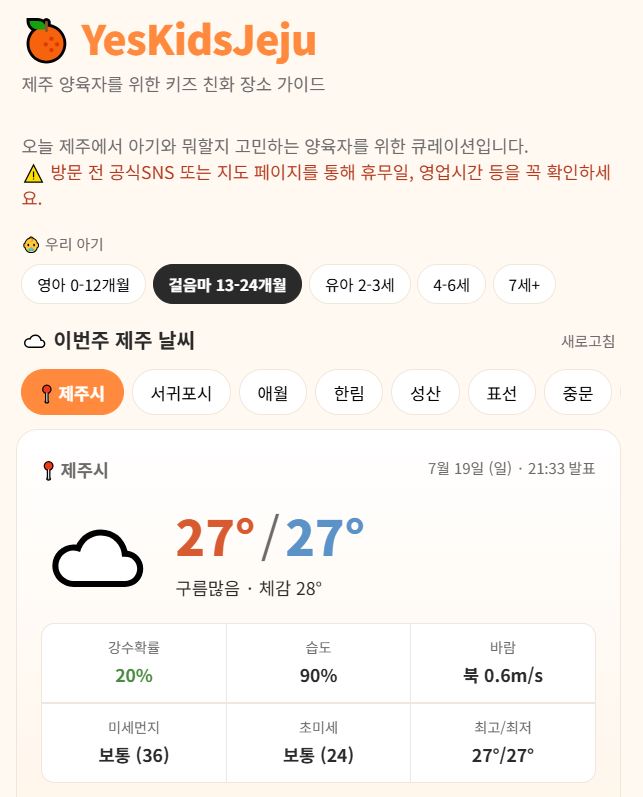The image size is (643, 797).
Task: Refresh weather with 새로고침
Action: point(588,341)
